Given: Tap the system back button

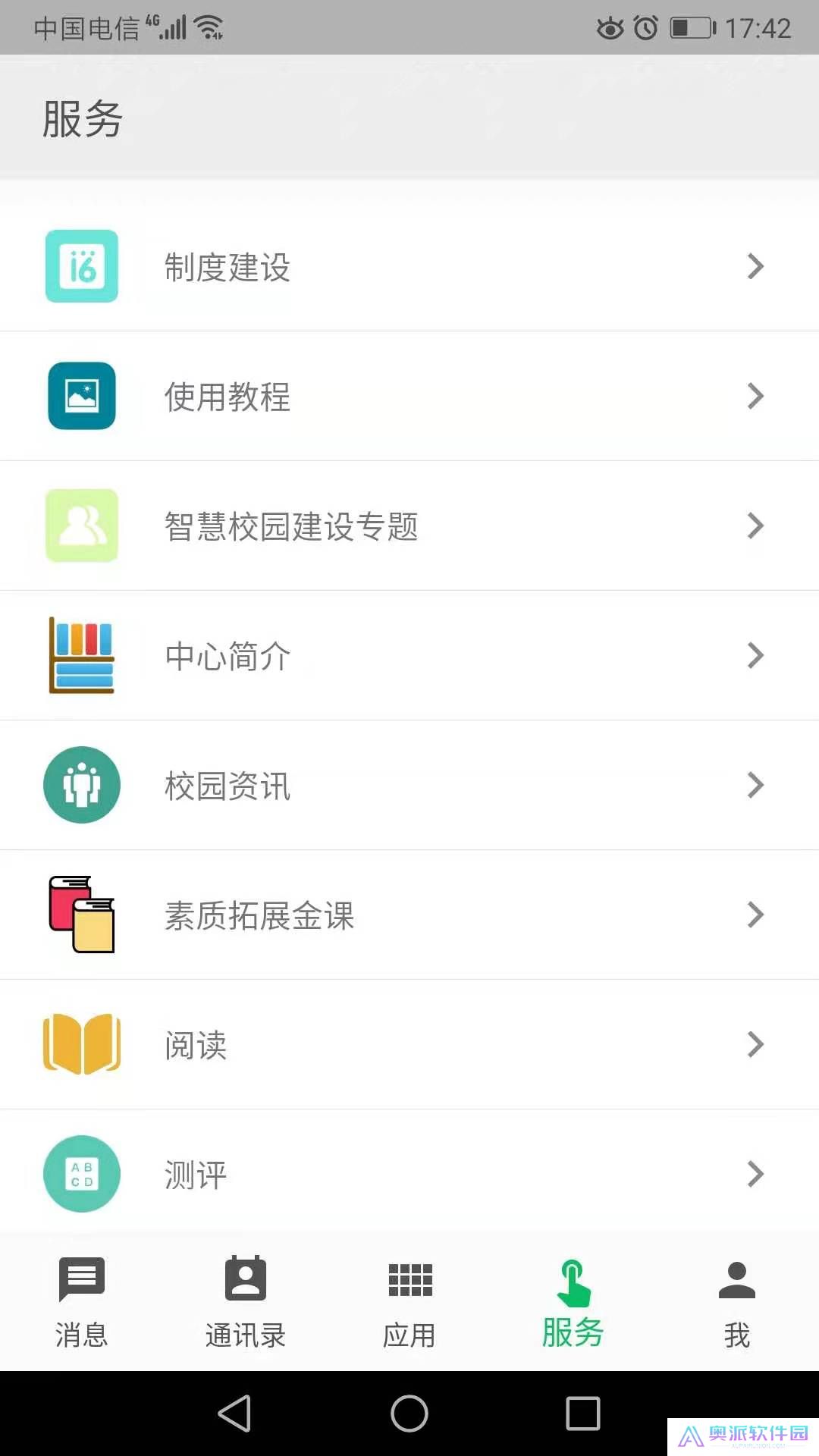Looking at the screenshot, I should [235, 1414].
